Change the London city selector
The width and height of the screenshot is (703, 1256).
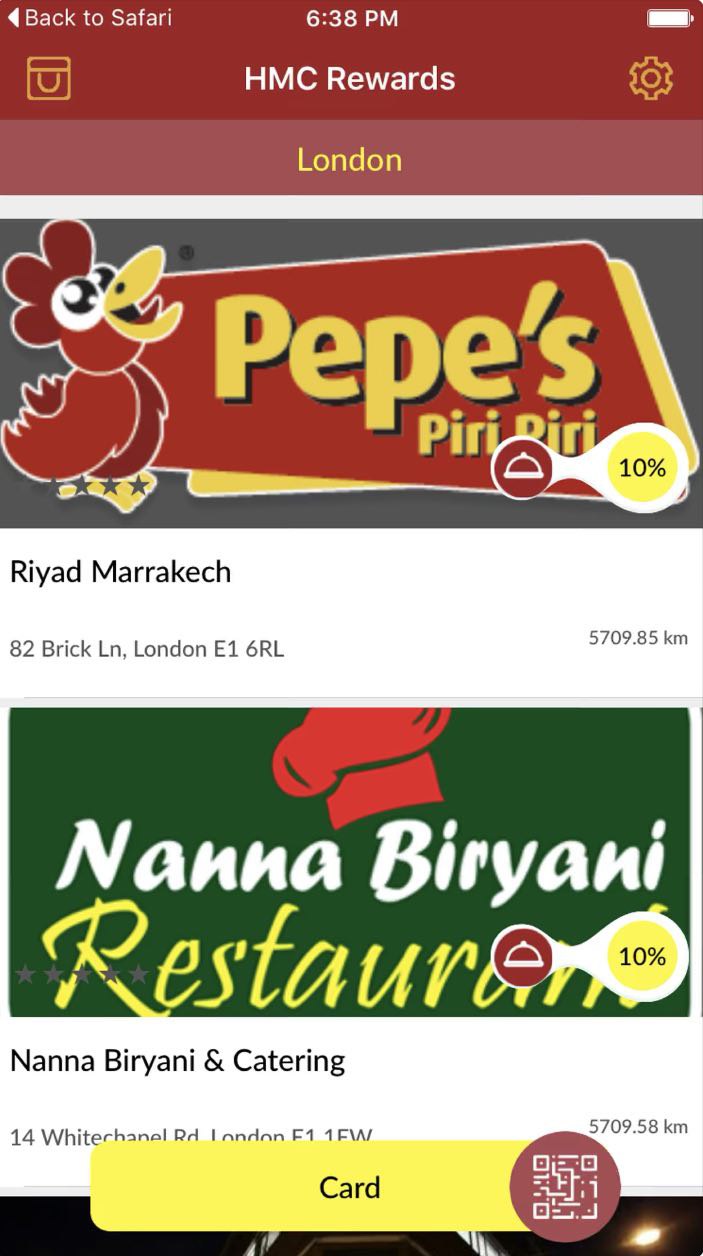(x=350, y=160)
